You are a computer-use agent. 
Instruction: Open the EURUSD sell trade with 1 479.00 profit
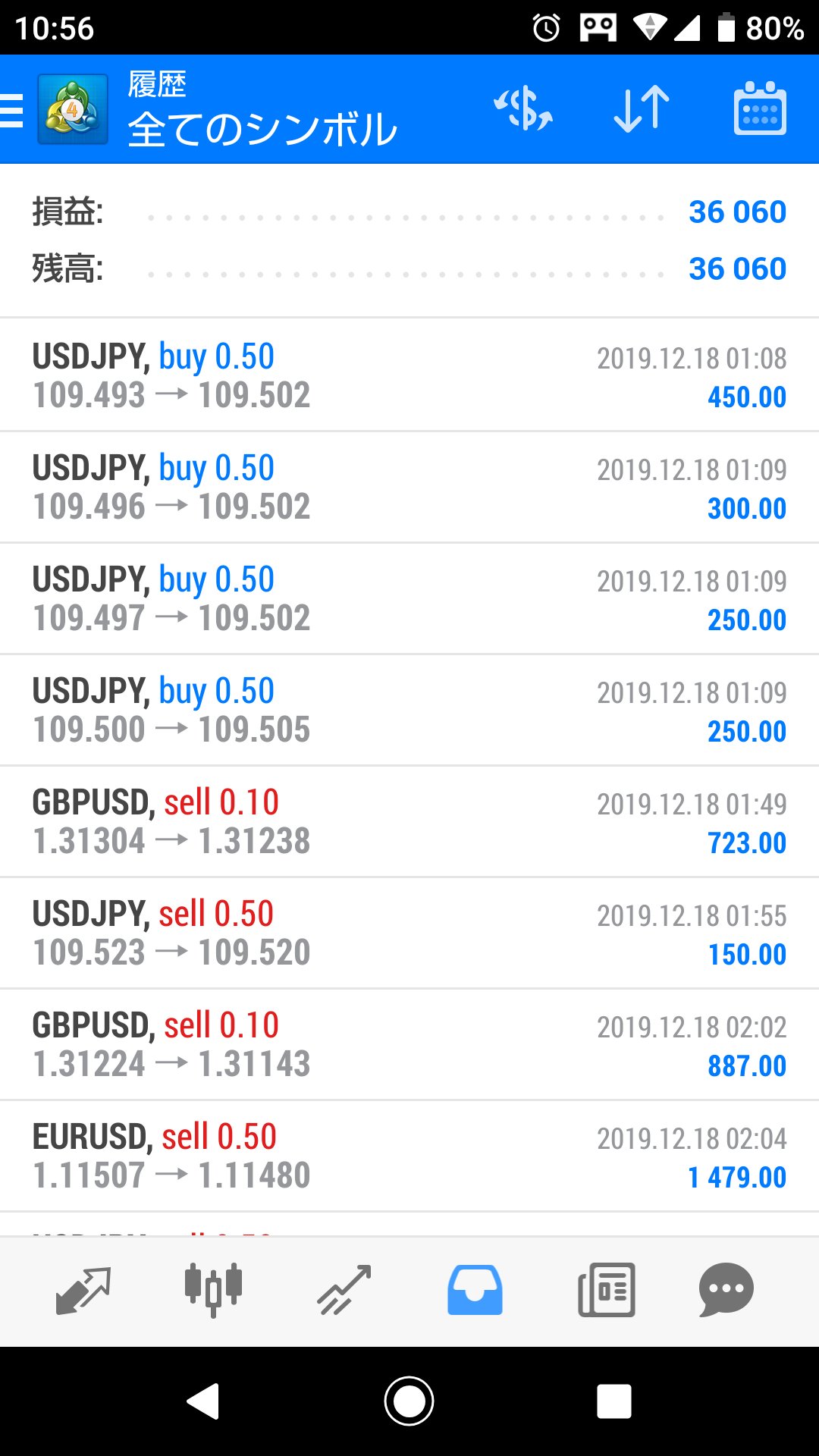409,1156
